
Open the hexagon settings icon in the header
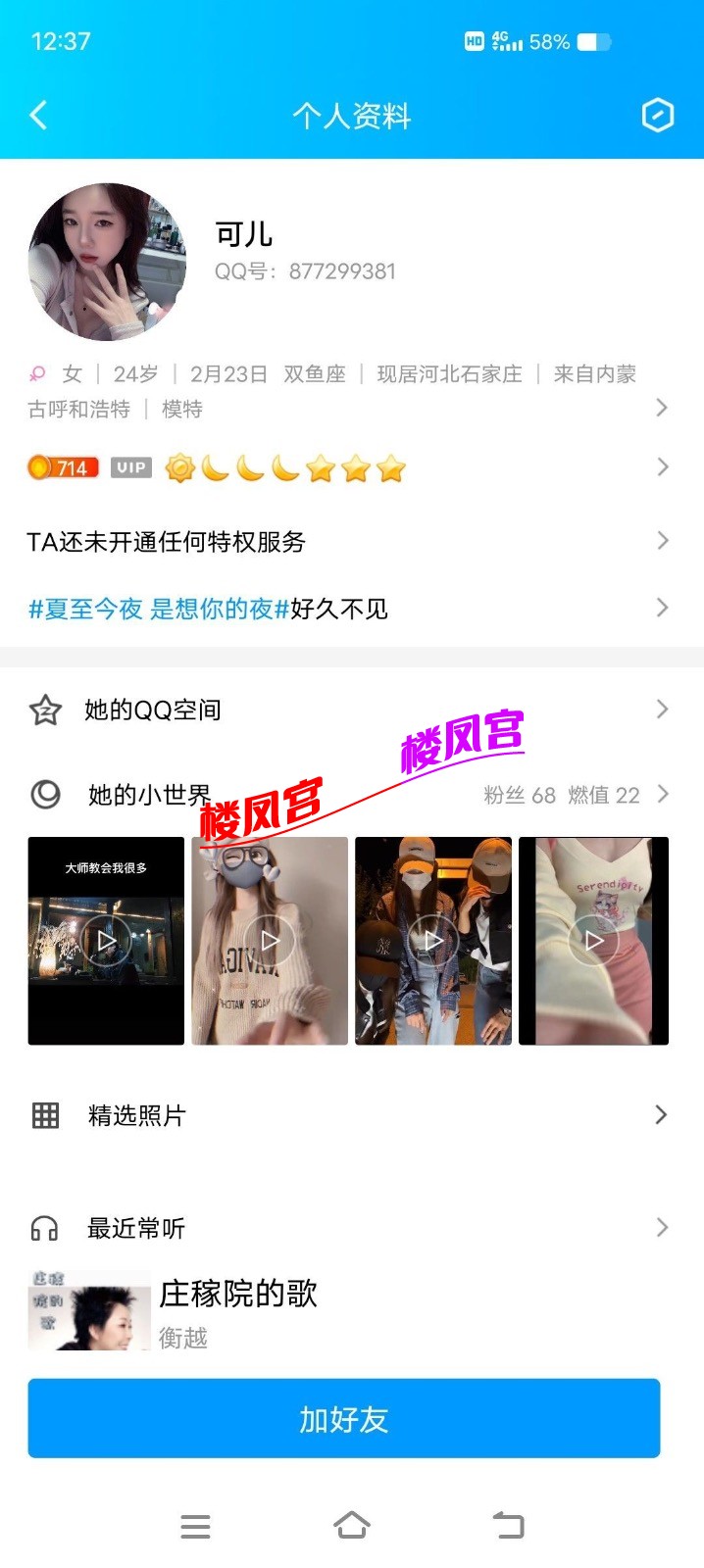coord(657,116)
